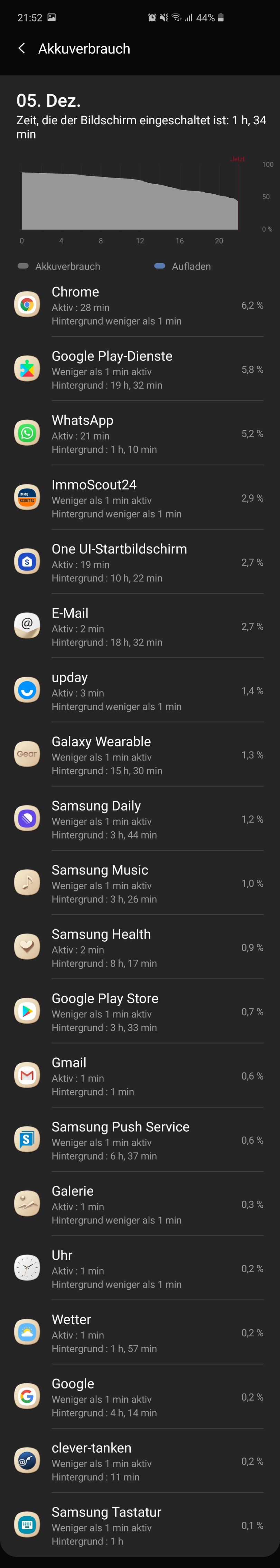Show E-Mail app battery usage

(140, 626)
